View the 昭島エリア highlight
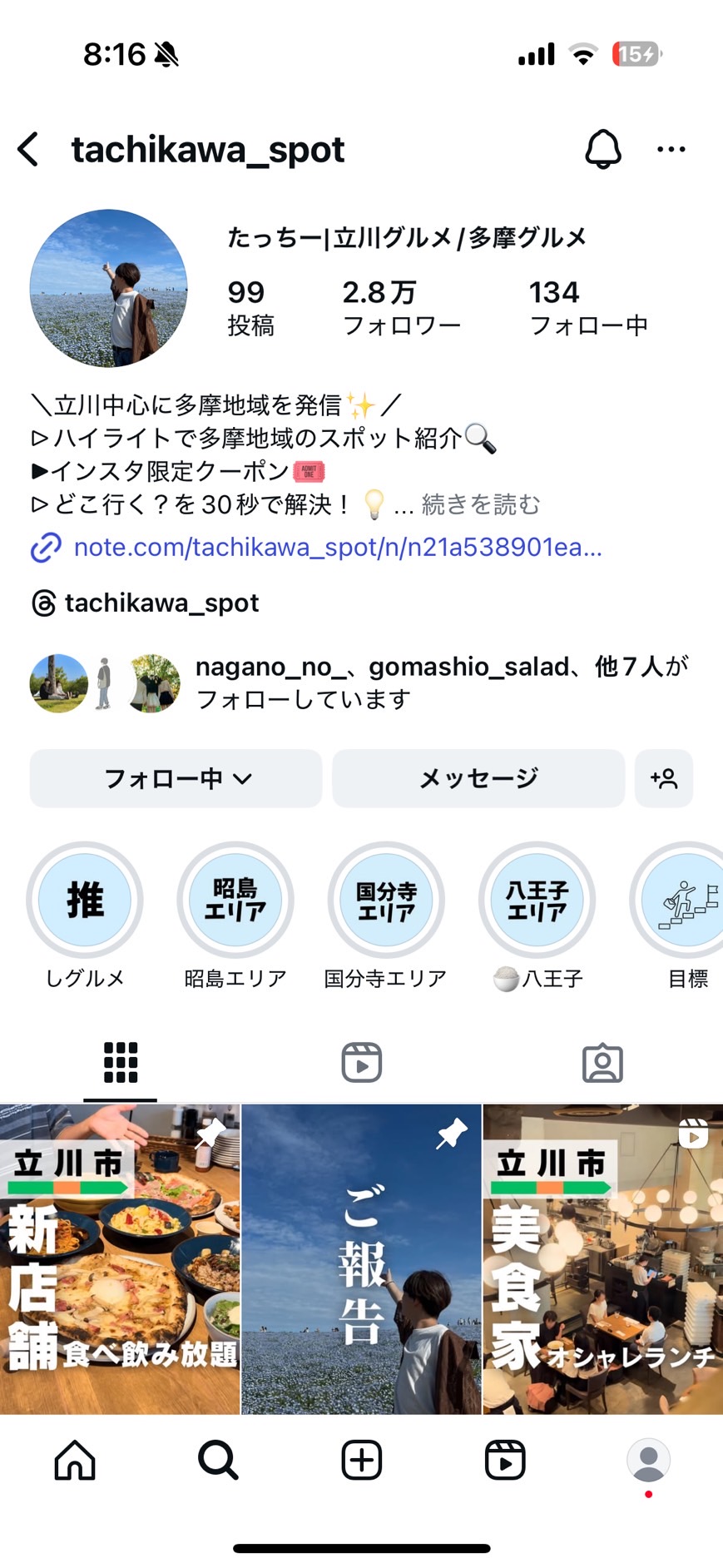723x1568 pixels. (235, 901)
